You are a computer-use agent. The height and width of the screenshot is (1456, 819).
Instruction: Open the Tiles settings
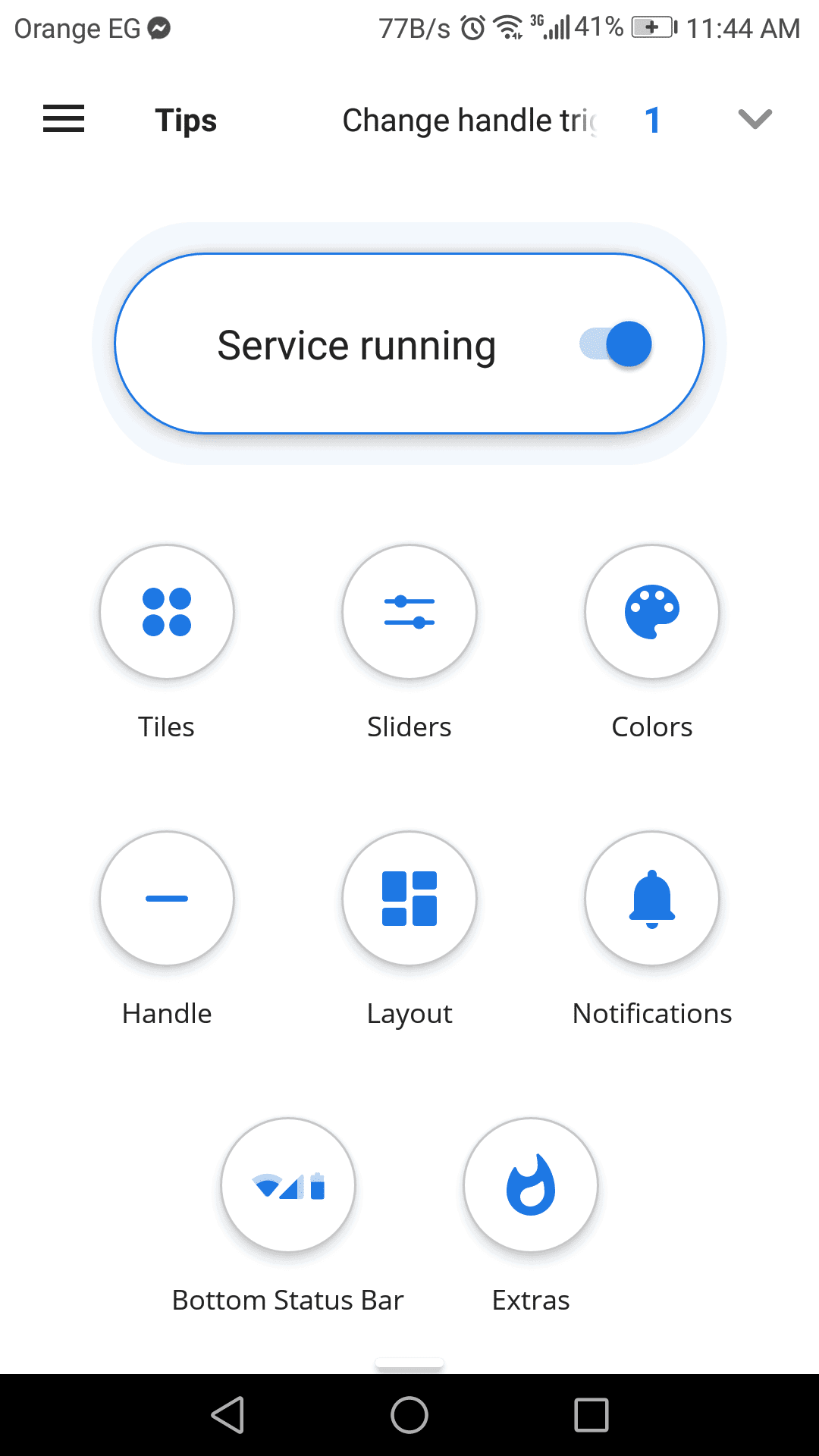point(167,611)
